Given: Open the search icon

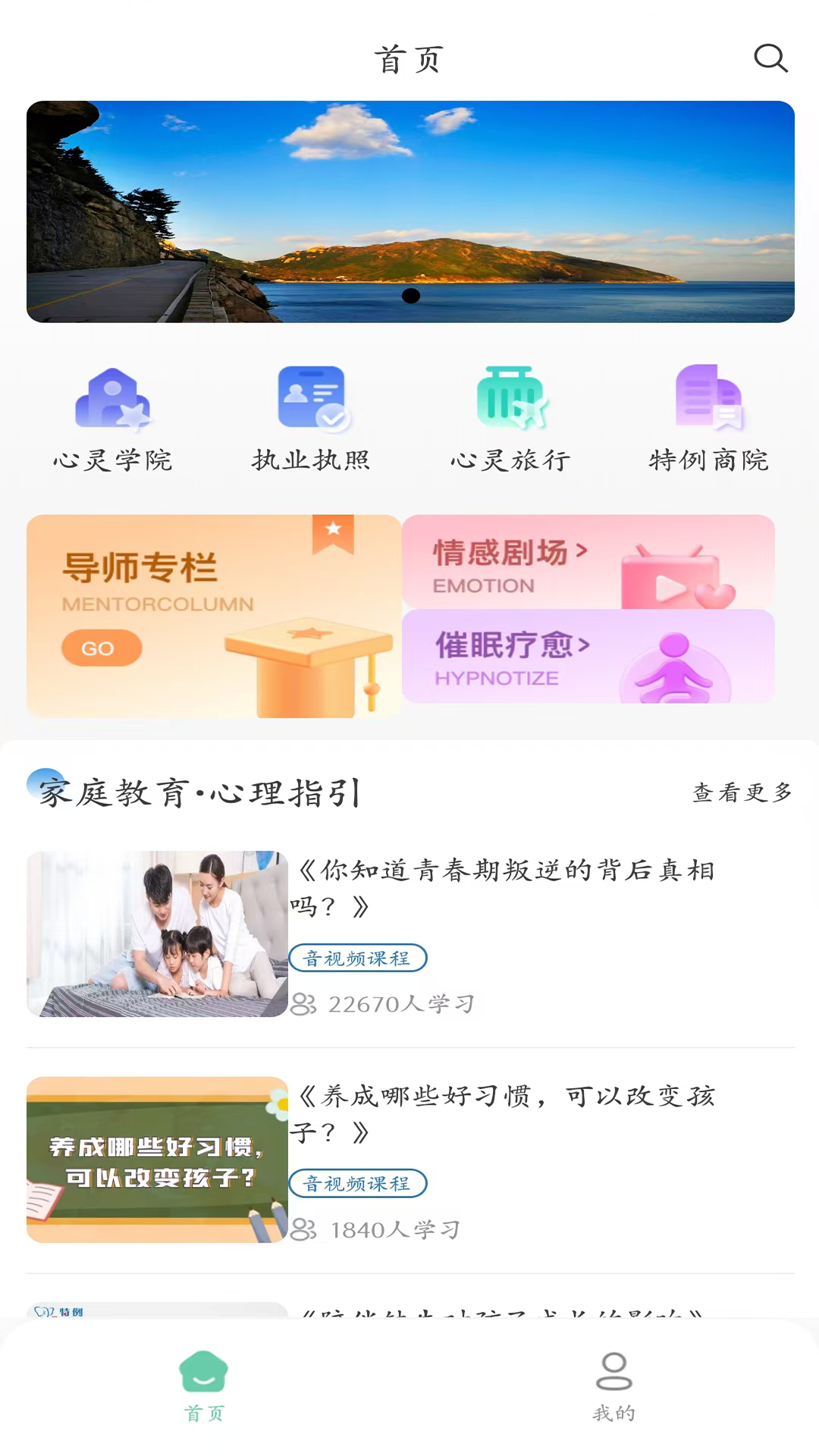Looking at the screenshot, I should (x=770, y=58).
